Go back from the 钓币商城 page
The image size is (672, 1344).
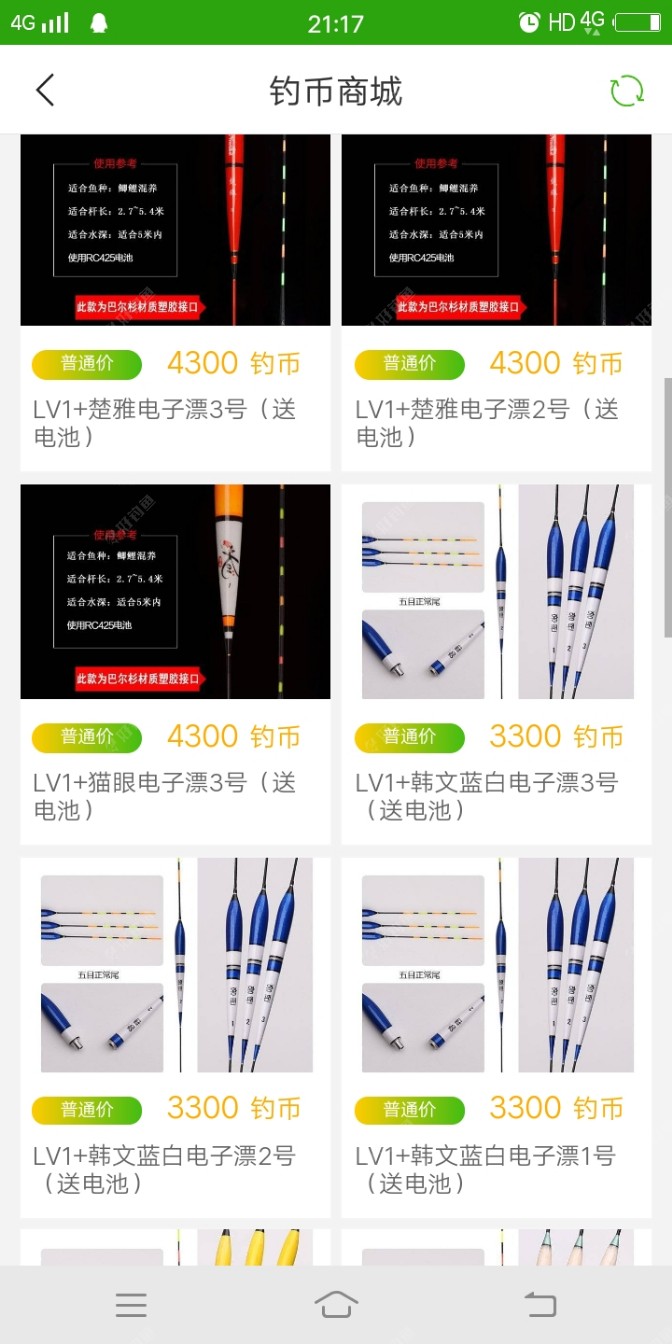click(45, 90)
